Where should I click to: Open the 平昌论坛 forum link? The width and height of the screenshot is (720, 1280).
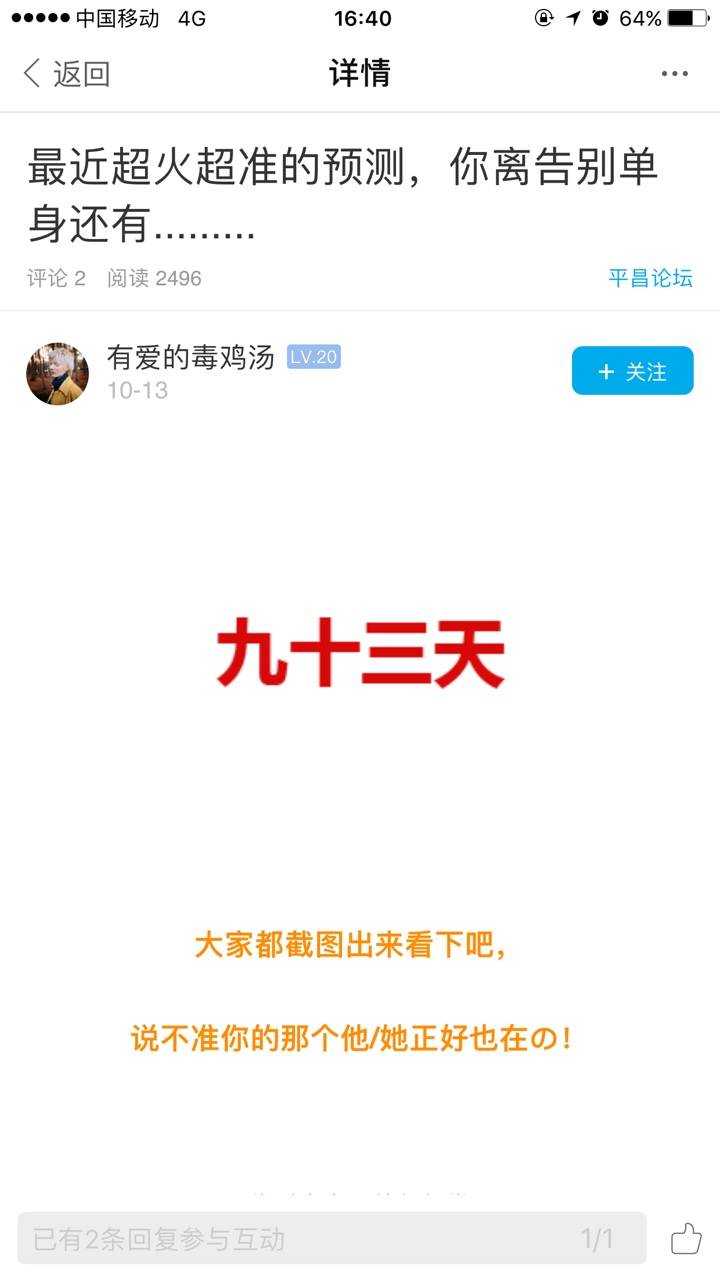[x=650, y=278]
